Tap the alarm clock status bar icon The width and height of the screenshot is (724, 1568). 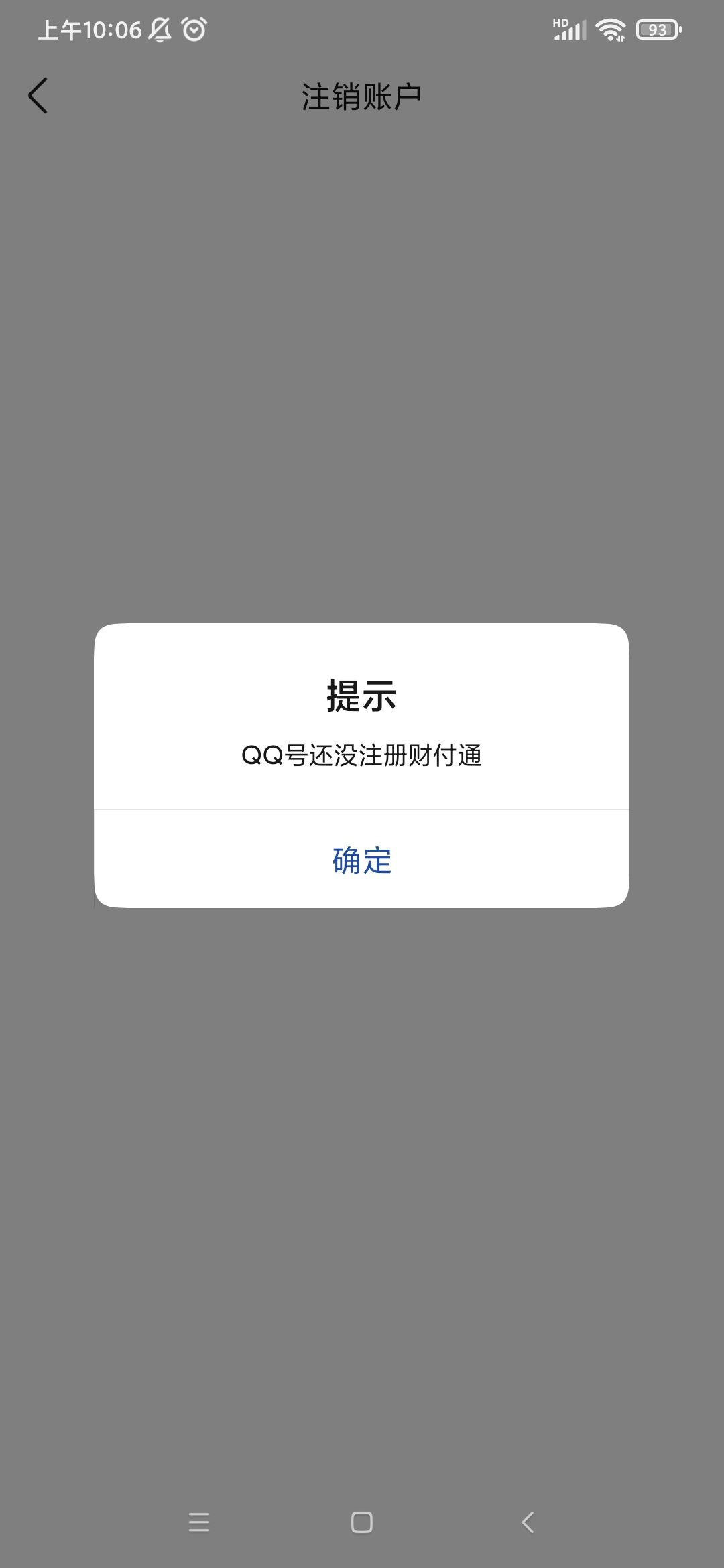pyautogui.click(x=192, y=29)
